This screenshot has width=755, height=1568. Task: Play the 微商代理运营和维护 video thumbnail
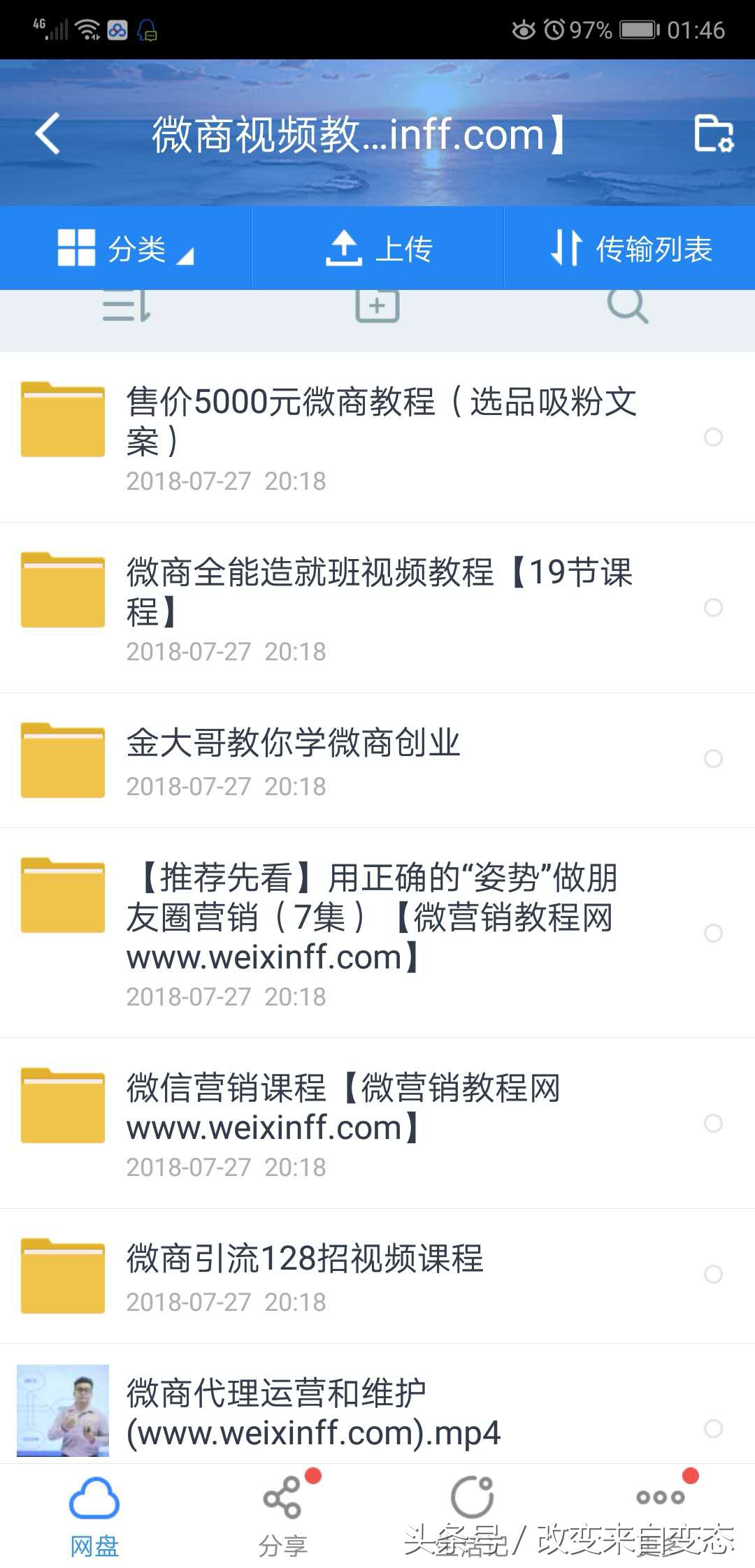click(x=62, y=1409)
